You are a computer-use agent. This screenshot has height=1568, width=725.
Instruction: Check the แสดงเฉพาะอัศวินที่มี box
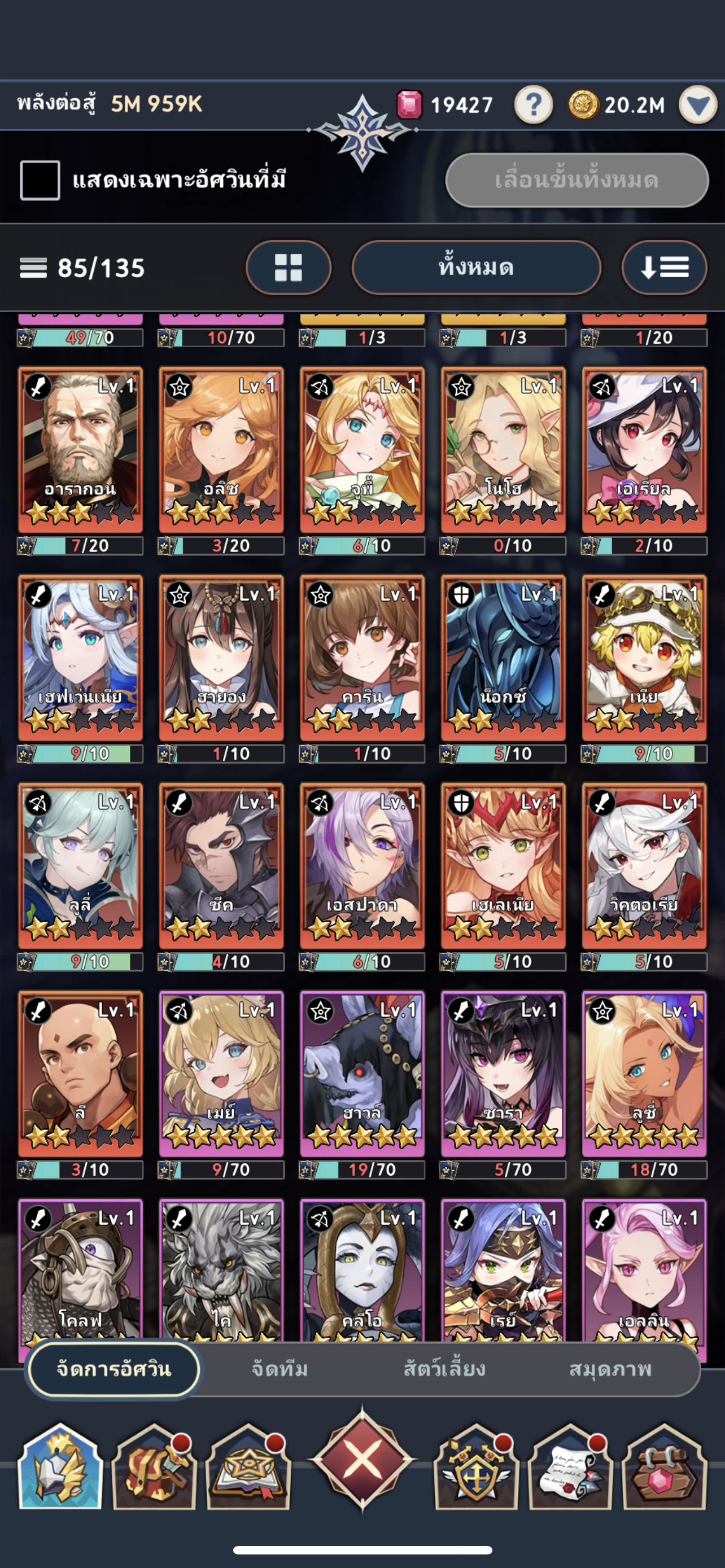coord(40,180)
